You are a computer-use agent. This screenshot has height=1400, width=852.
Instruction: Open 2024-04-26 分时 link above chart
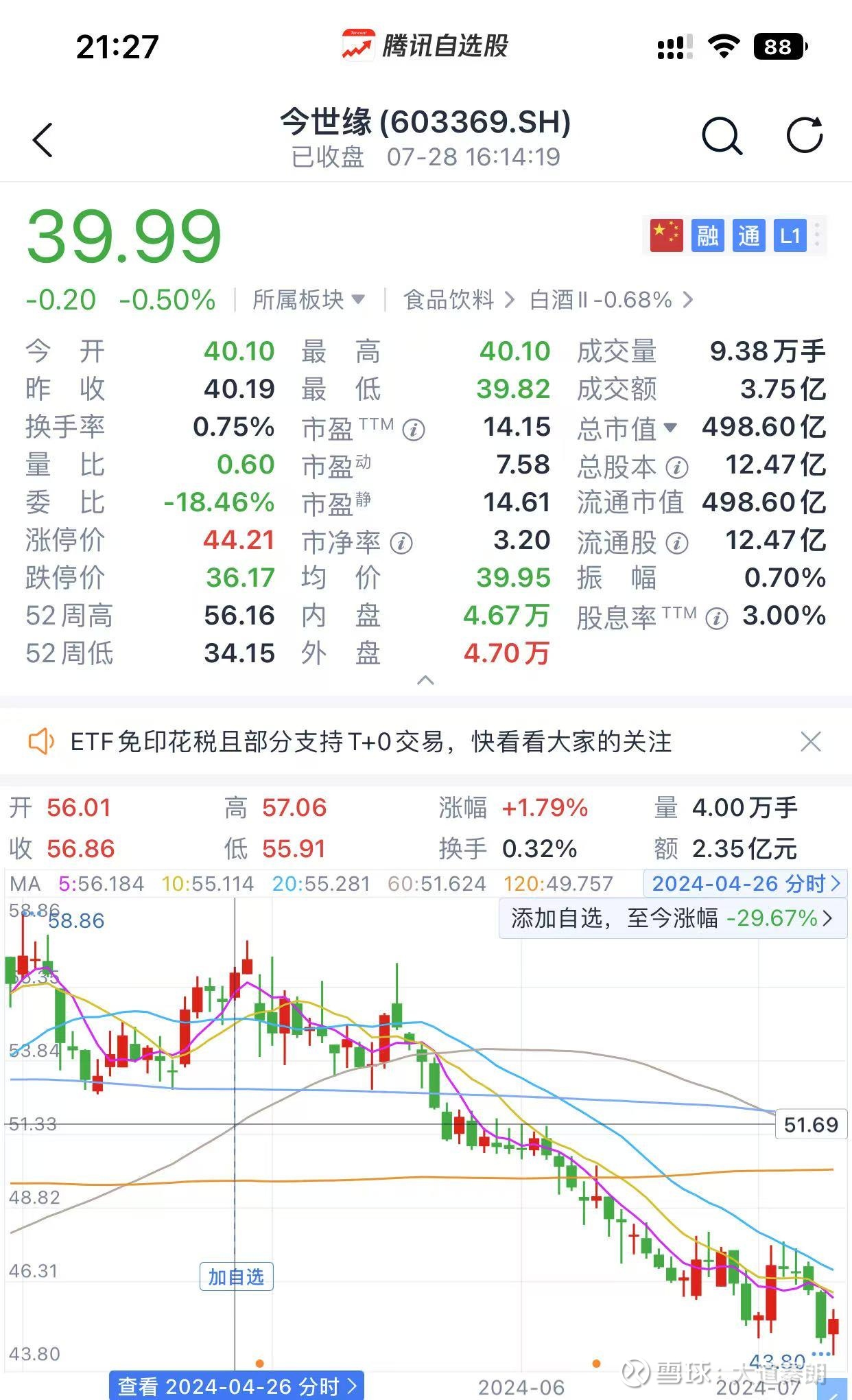(x=746, y=883)
